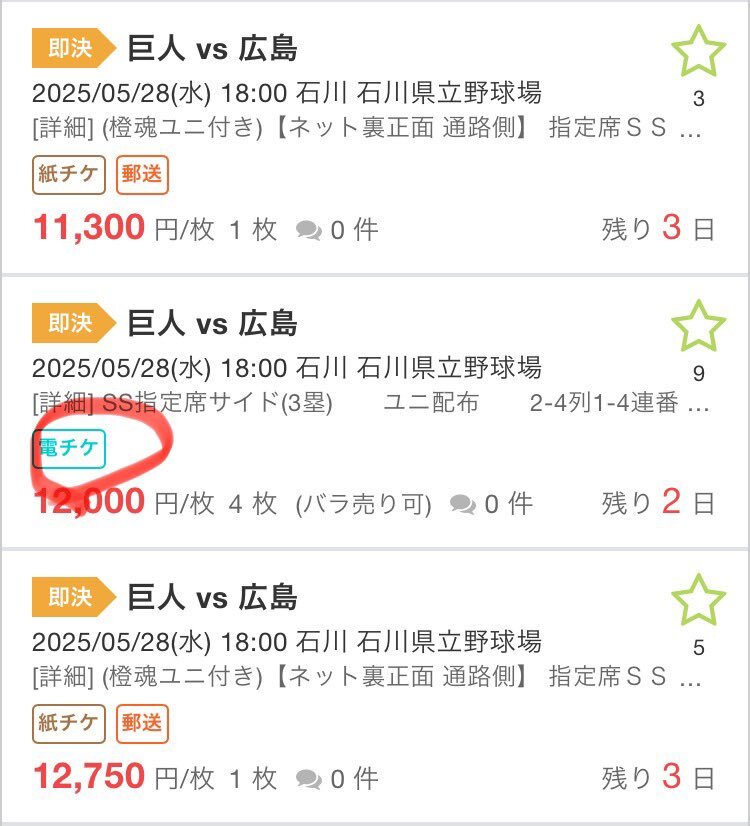View the 12,750円 巨人 vs 広島 listing
Viewport: 750px width, 826px height.
pyautogui.click(x=212, y=598)
